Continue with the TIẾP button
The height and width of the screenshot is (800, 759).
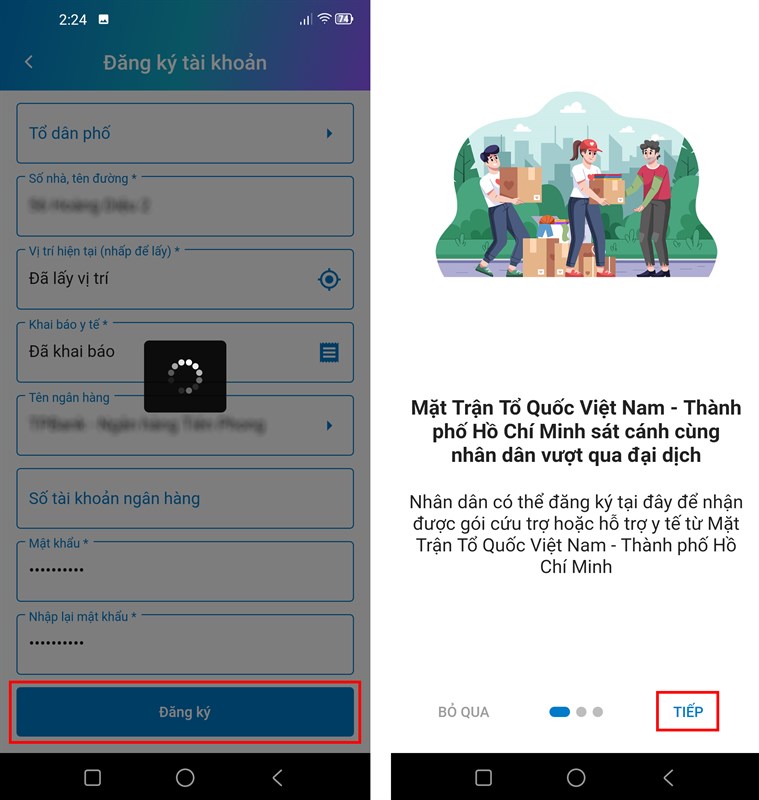coord(688,712)
